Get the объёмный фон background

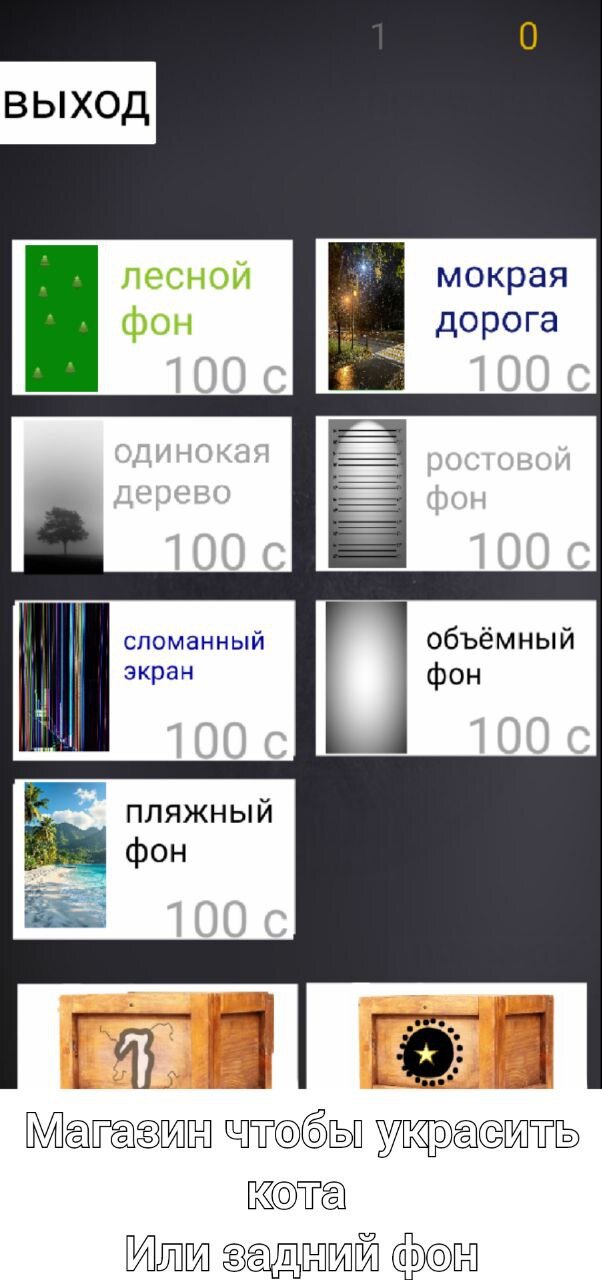[x=455, y=677]
